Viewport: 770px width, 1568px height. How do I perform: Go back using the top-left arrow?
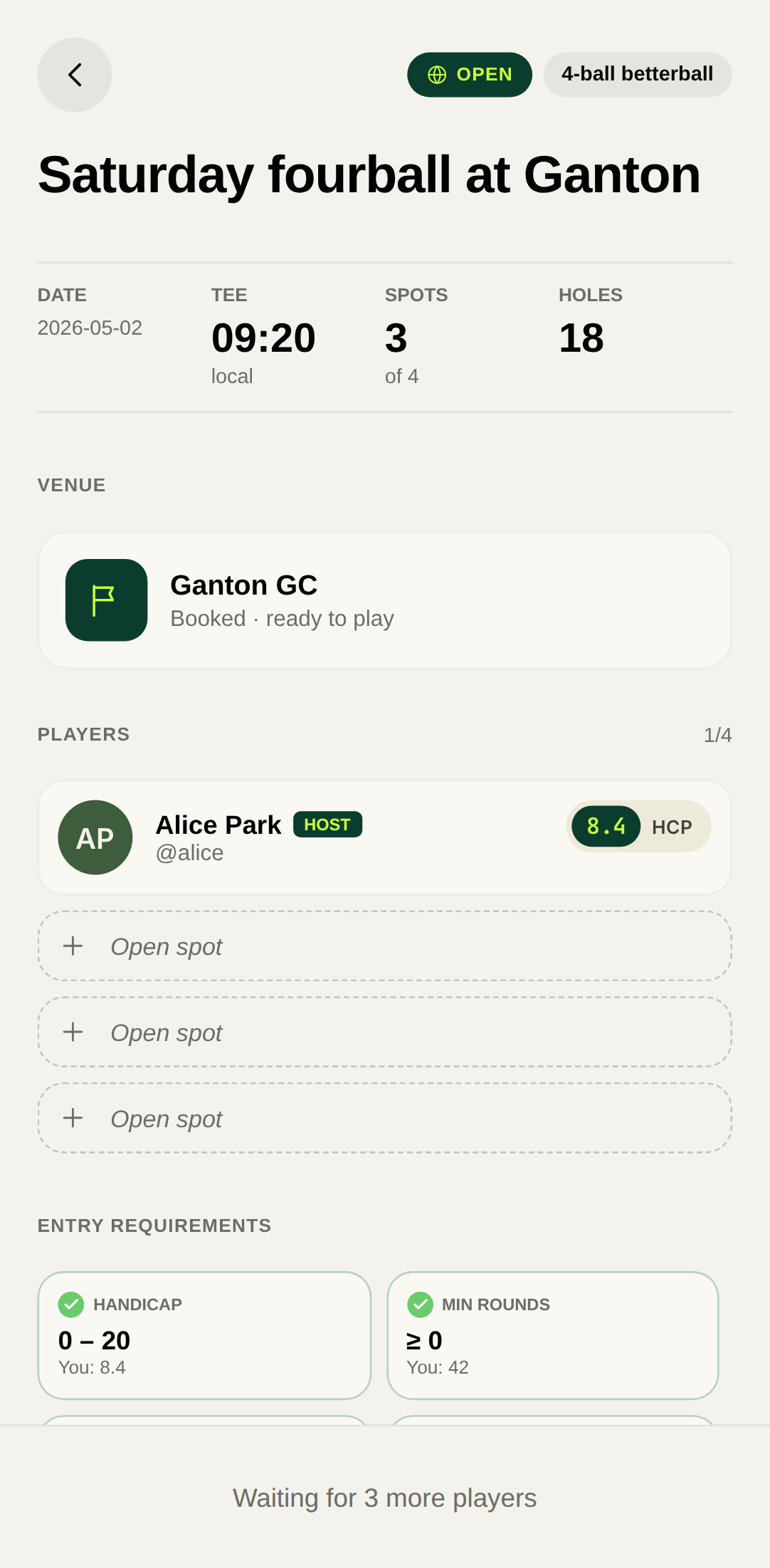[x=75, y=75]
